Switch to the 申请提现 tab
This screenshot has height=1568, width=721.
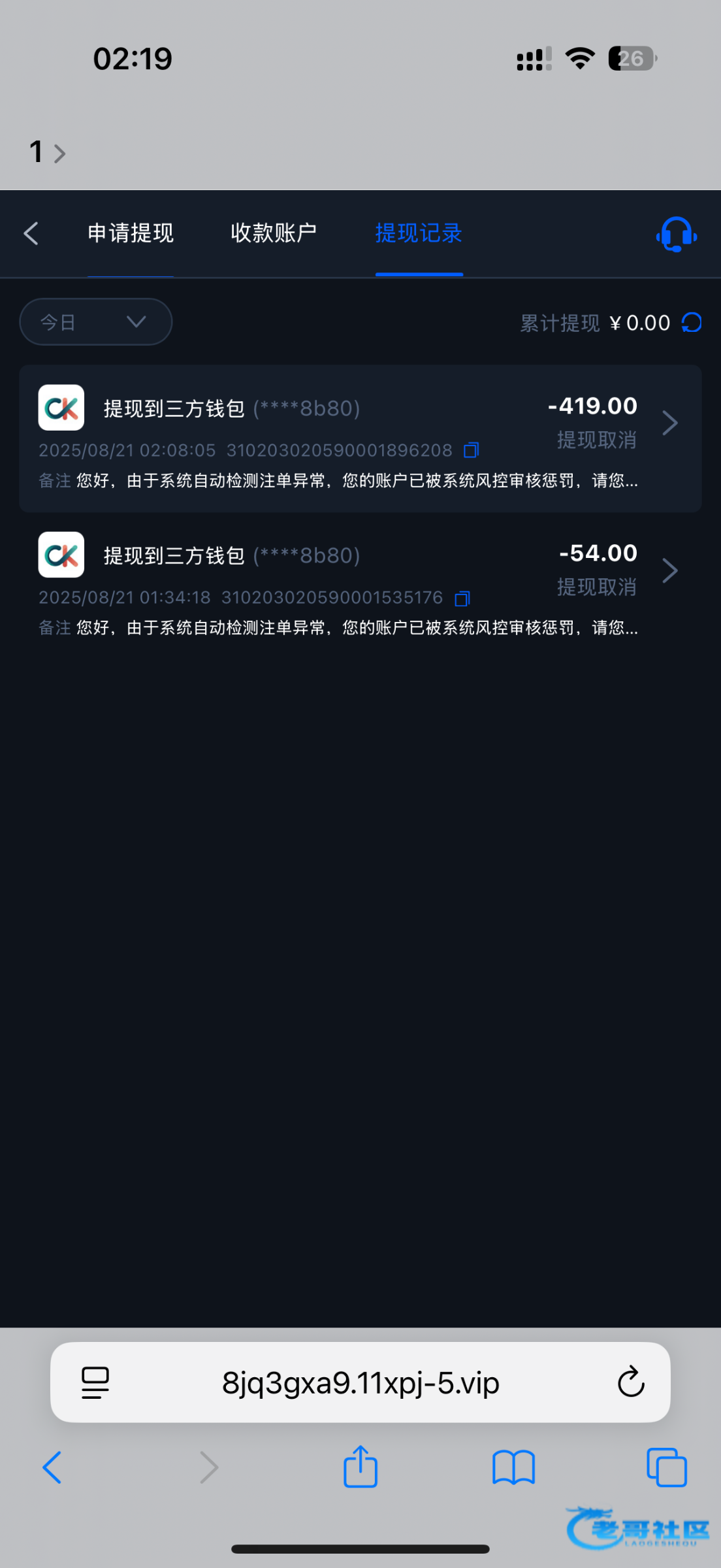pyautogui.click(x=131, y=233)
